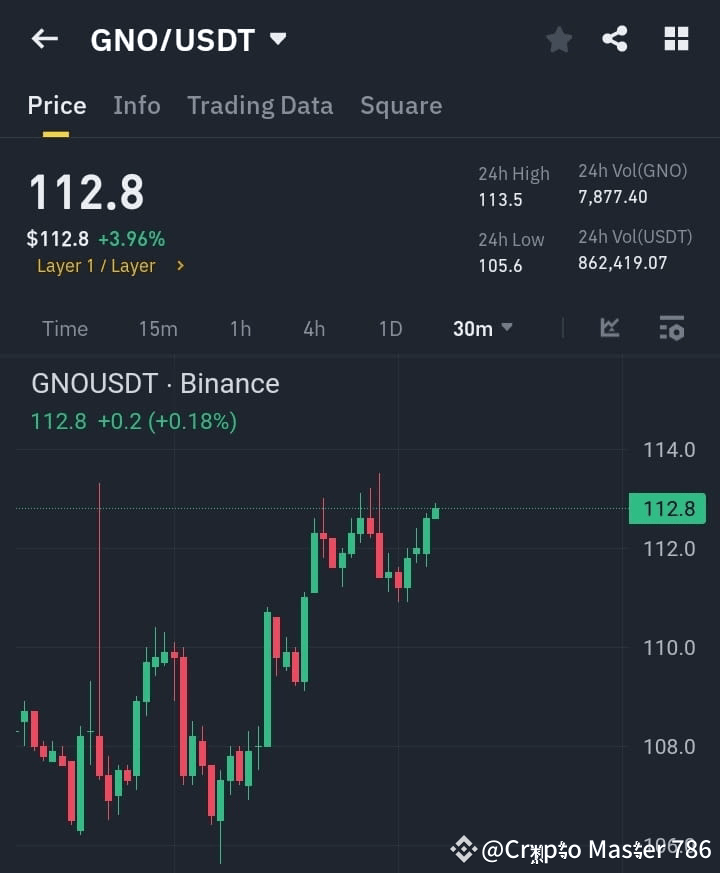This screenshot has width=720, height=873.
Task: Tap the grid apps icon top right
Action: (676, 39)
